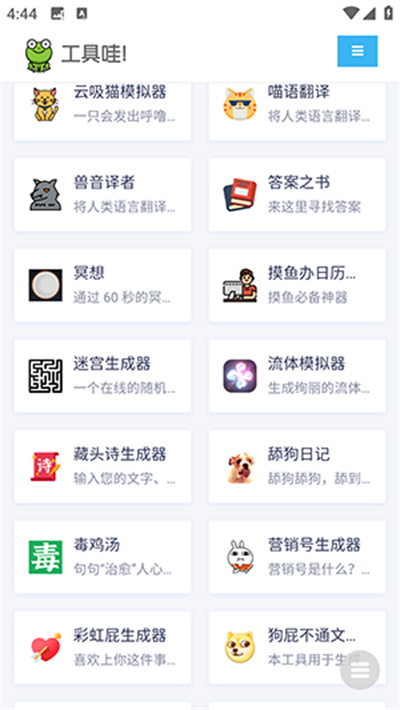Open the 答案之书 card
The width and height of the screenshot is (400, 710).
click(x=297, y=195)
